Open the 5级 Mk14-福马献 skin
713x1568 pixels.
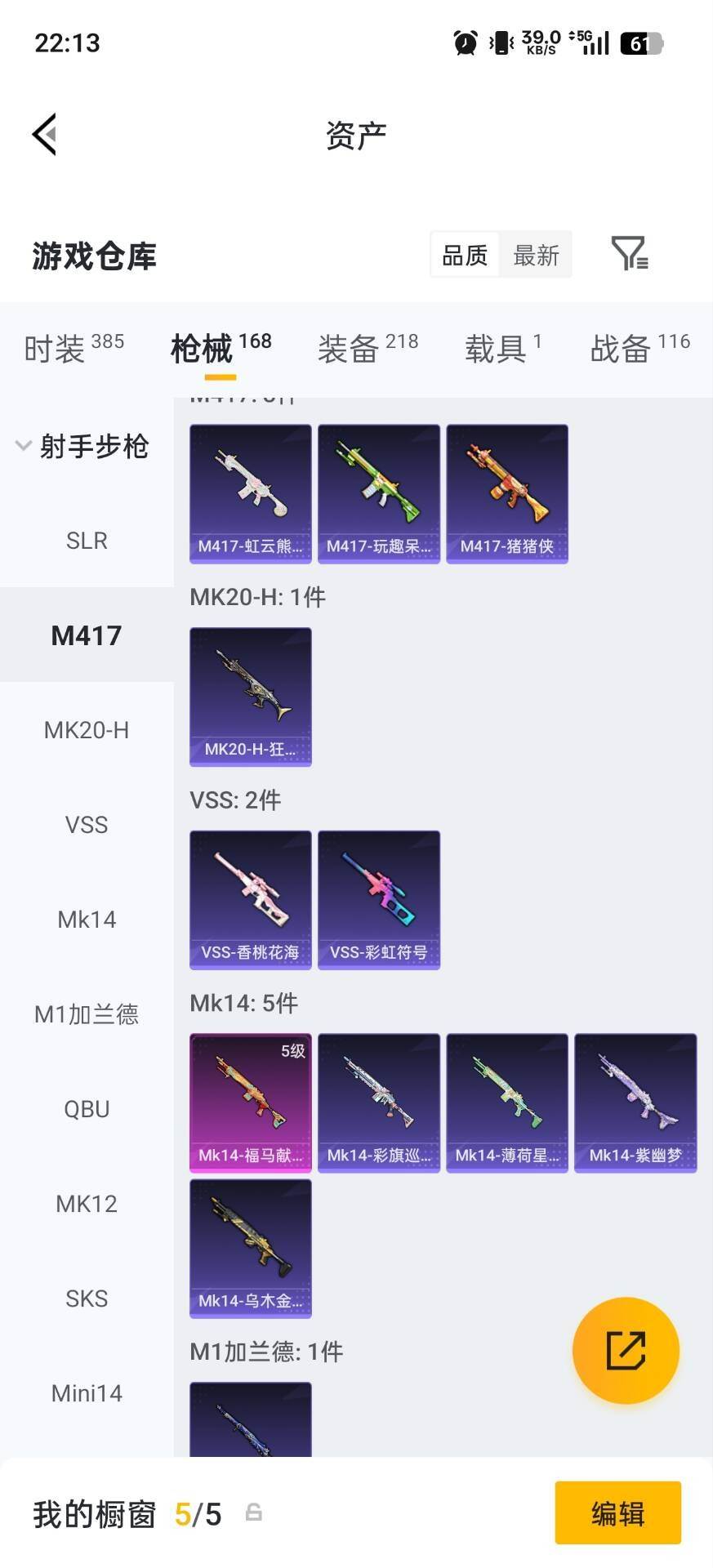pos(251,1102)
